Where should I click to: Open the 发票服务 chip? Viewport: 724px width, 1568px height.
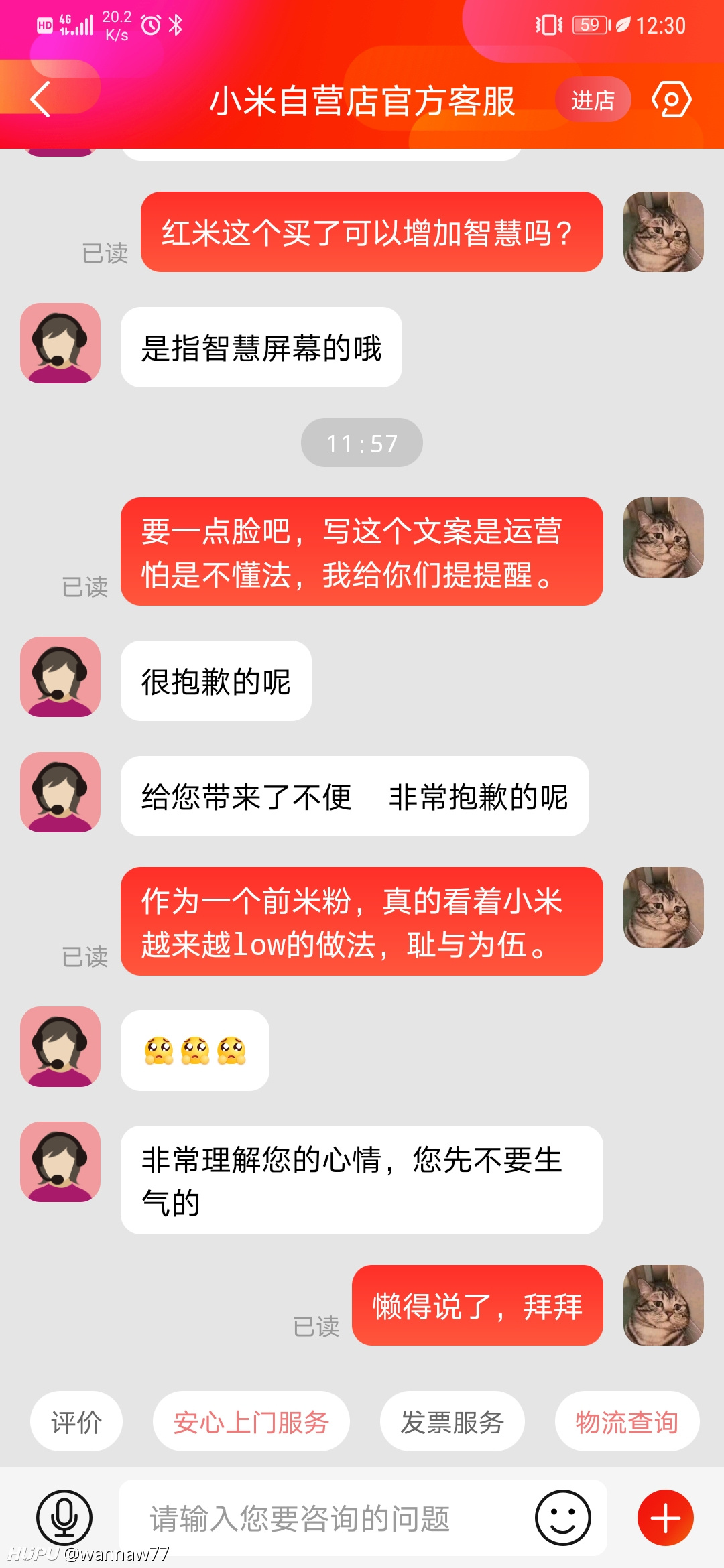pos(452,1421)
